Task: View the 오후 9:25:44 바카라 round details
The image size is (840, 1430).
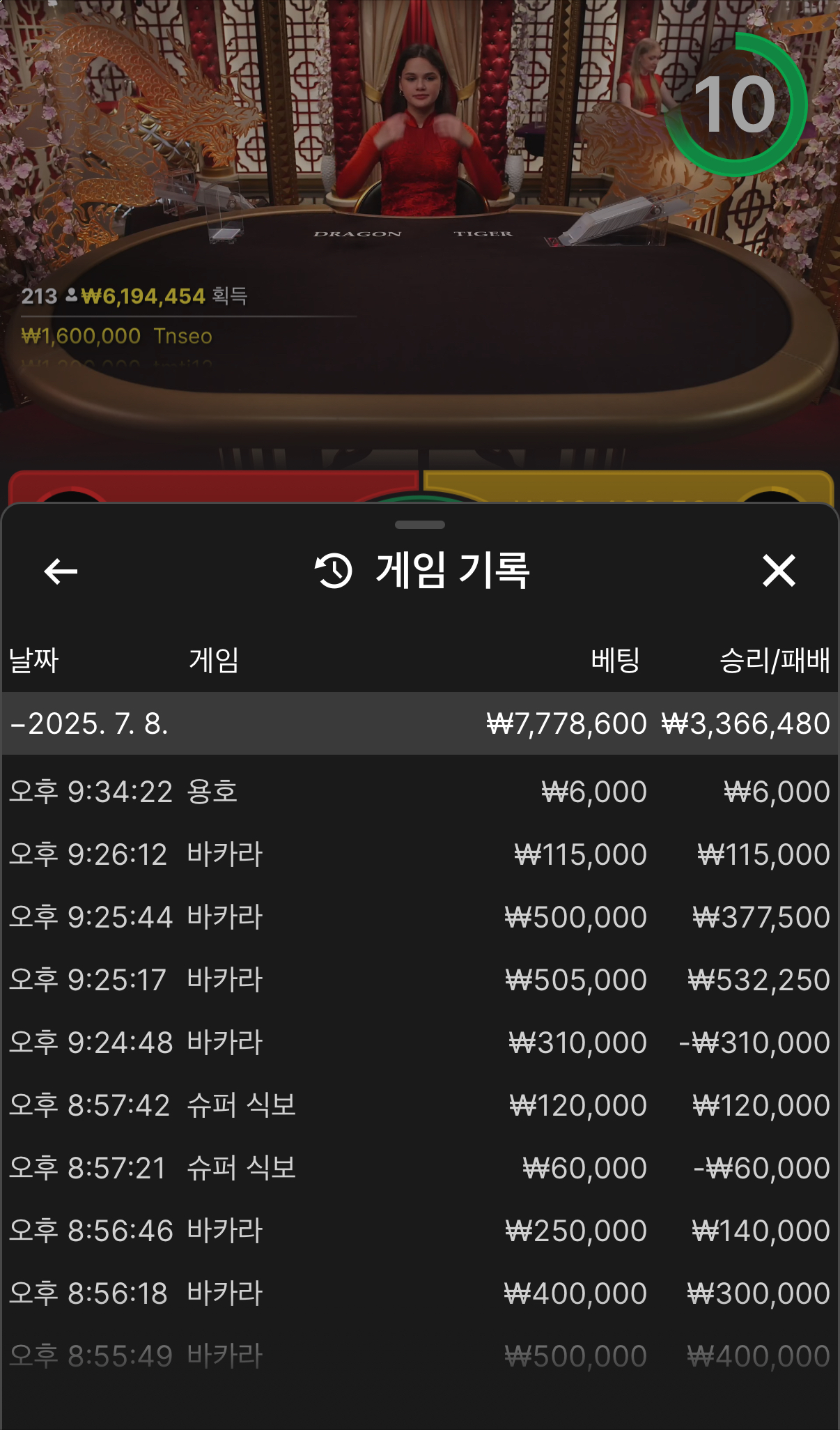Action: coord(419,917)
